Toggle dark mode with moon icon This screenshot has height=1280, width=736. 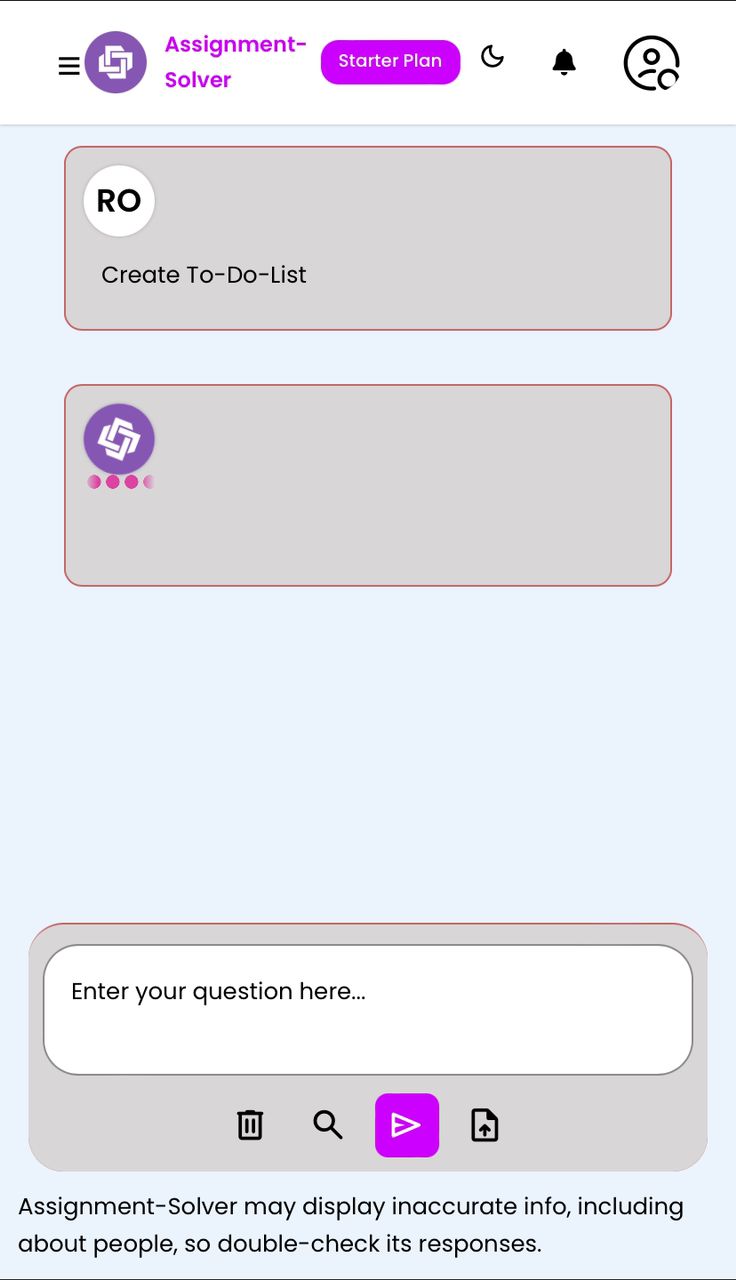[492, 57]
